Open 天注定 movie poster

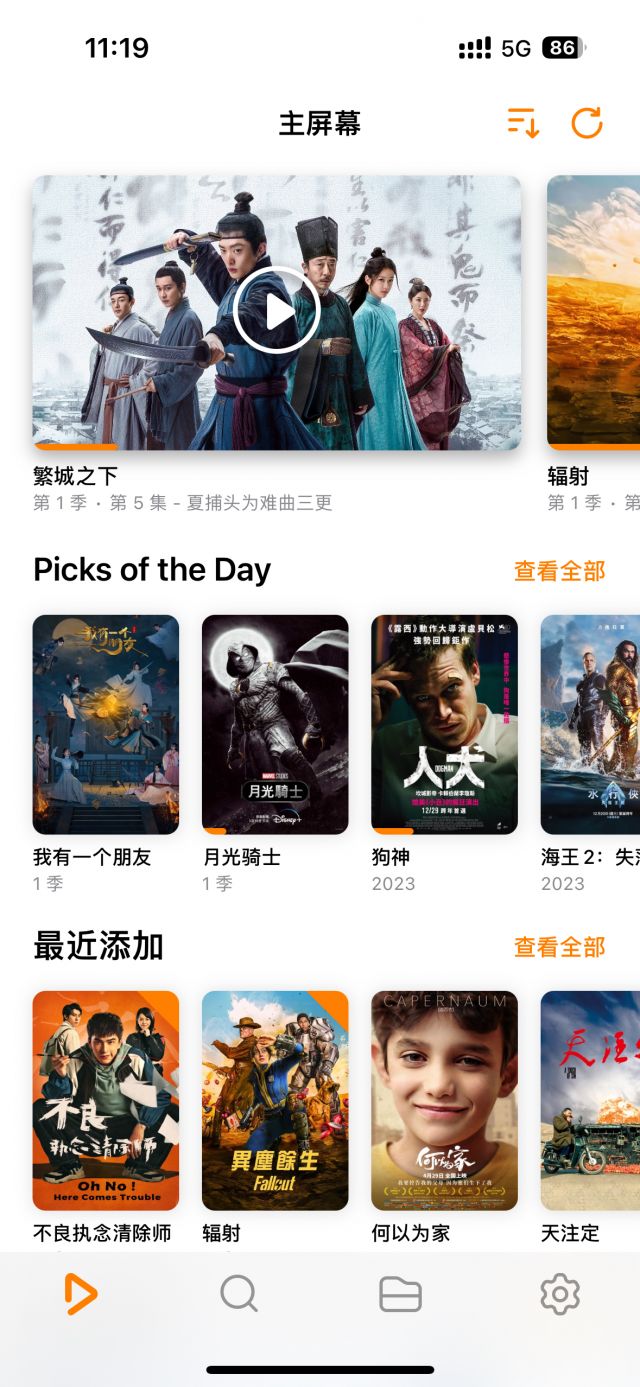[x=592, y=1100]
